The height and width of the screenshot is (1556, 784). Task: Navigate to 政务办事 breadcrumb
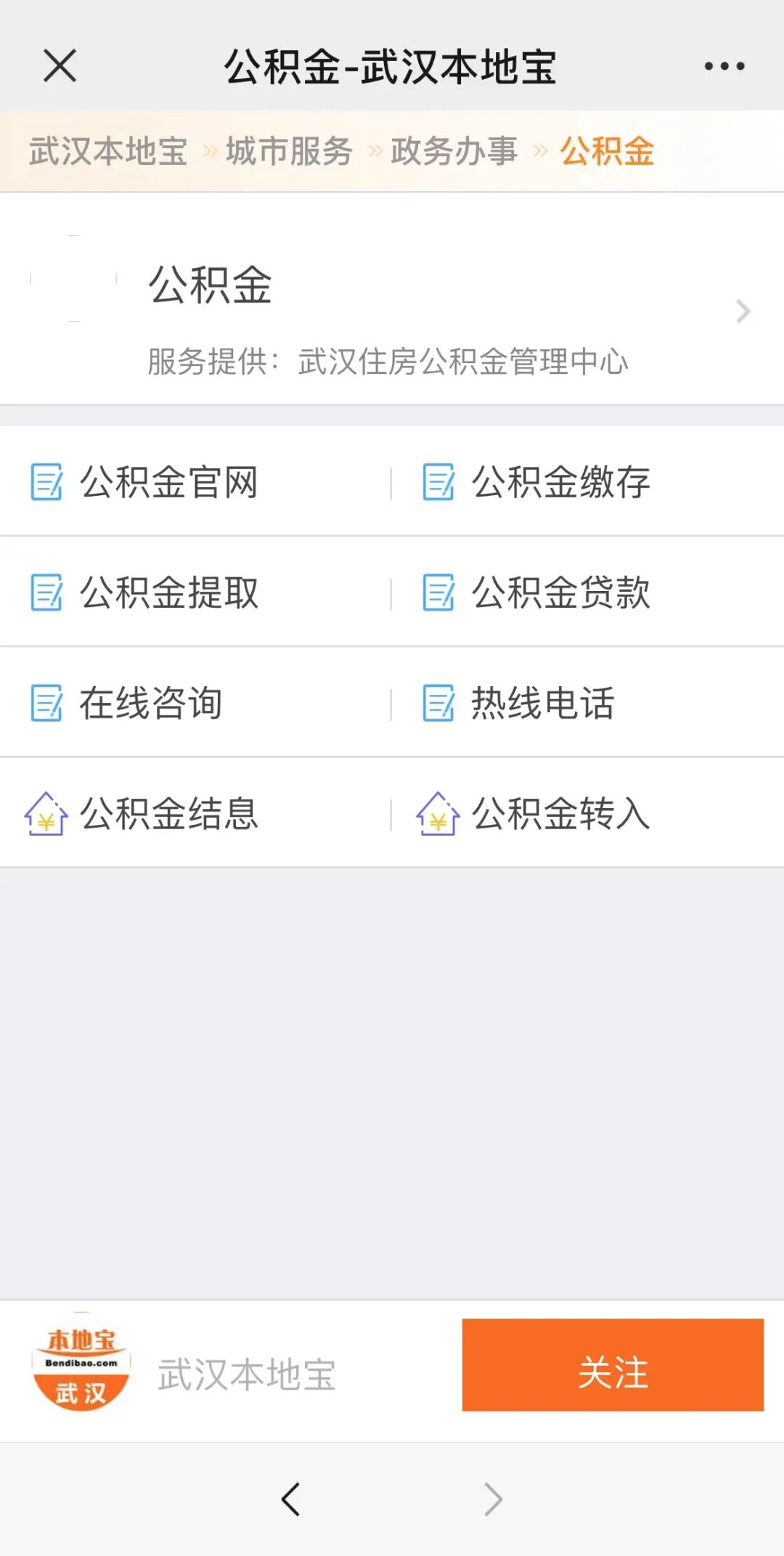pos(454,152)
